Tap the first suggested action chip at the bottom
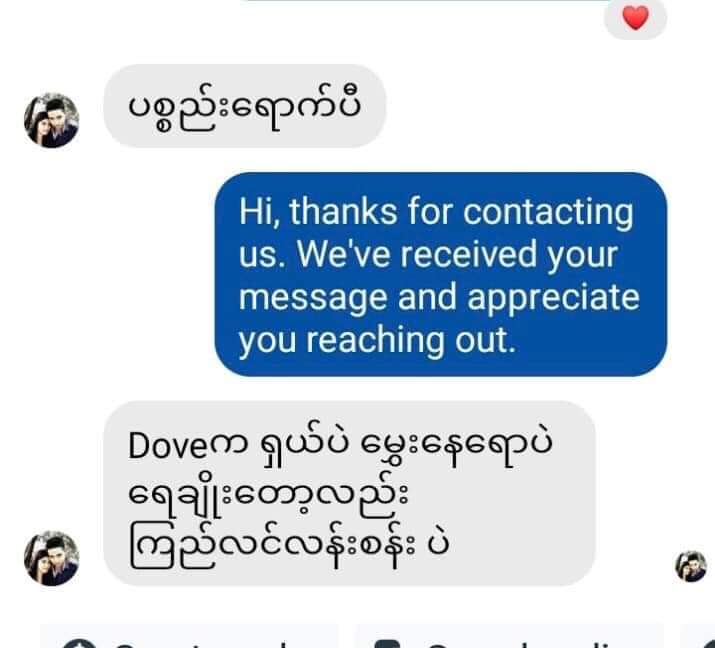Image resolution: width=715 pixels, height=648 pixels. [190, 636]
